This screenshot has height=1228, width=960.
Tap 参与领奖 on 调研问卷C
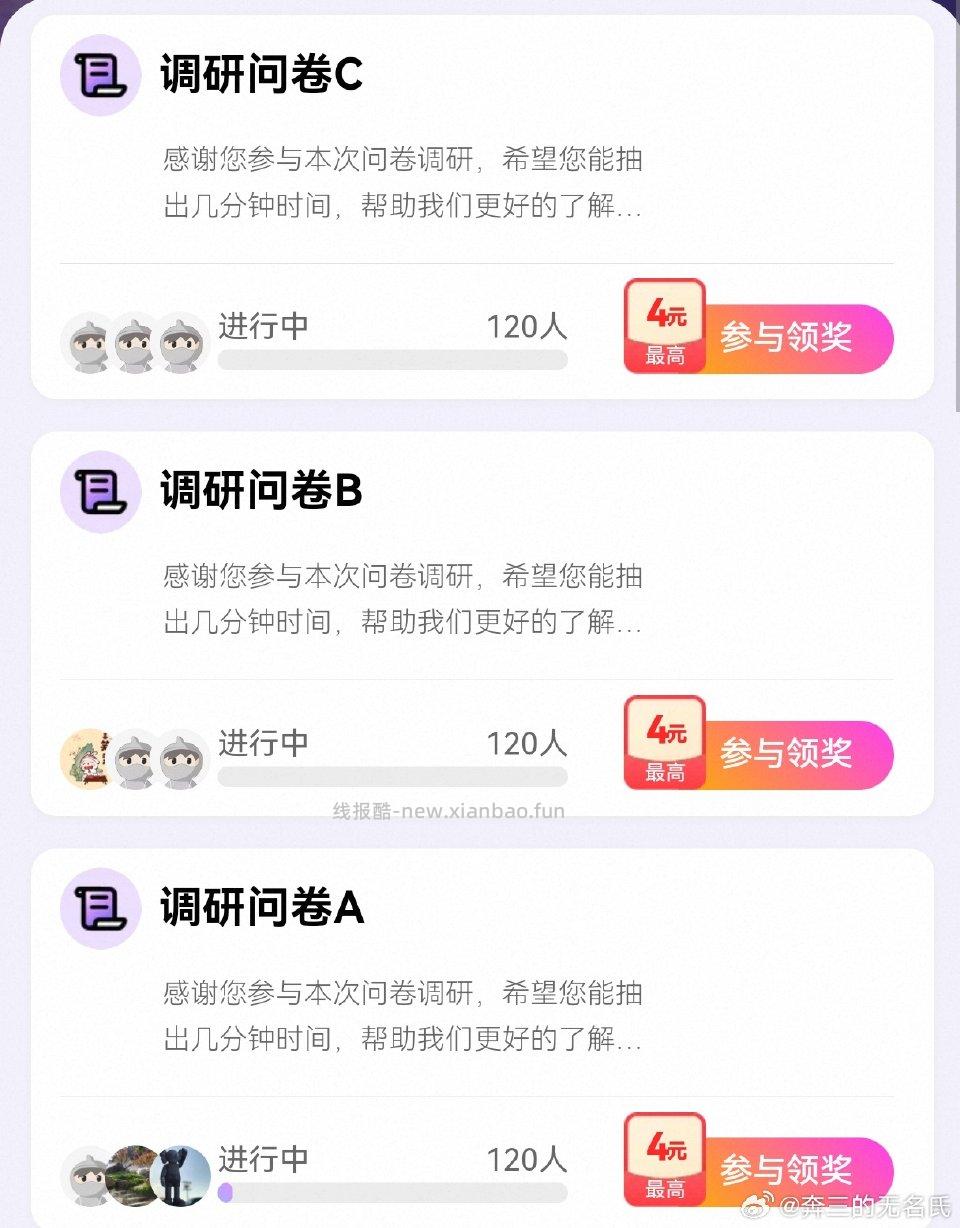coord(787,339)
